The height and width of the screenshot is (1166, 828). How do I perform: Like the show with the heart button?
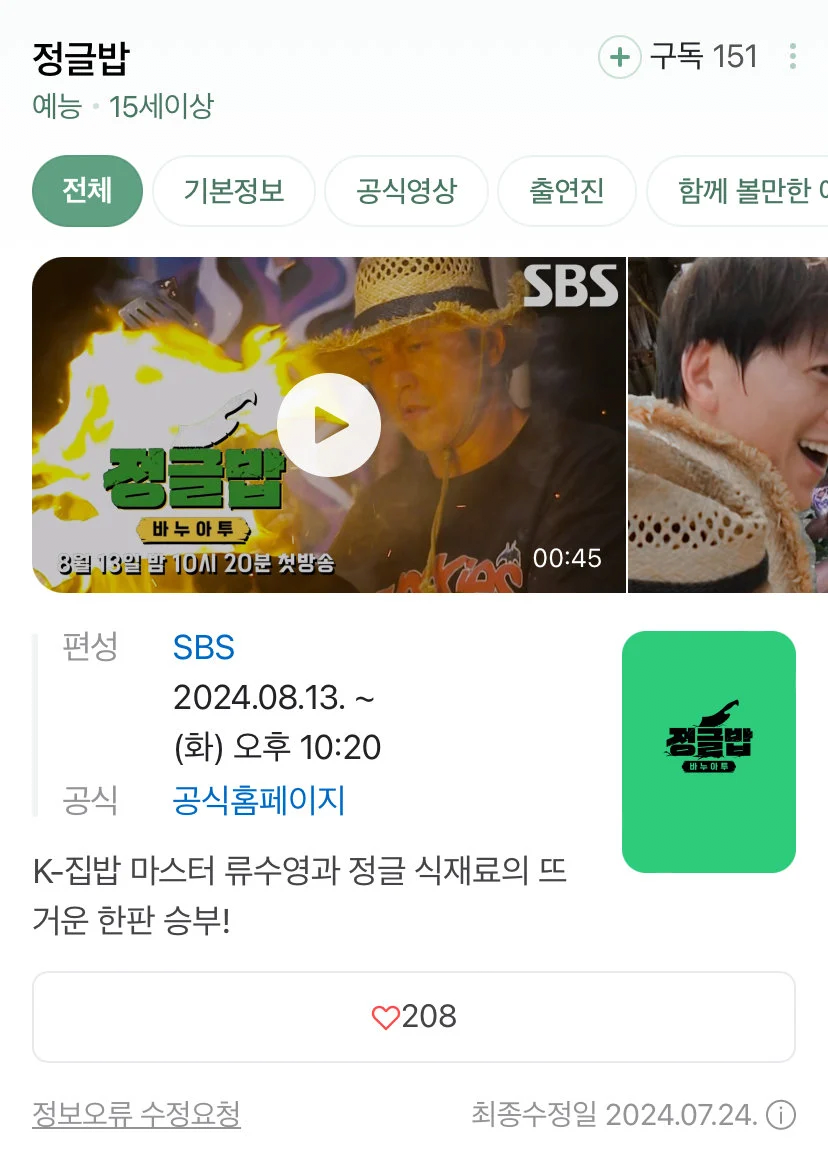pyautogui.click(x=413, y=1017)
